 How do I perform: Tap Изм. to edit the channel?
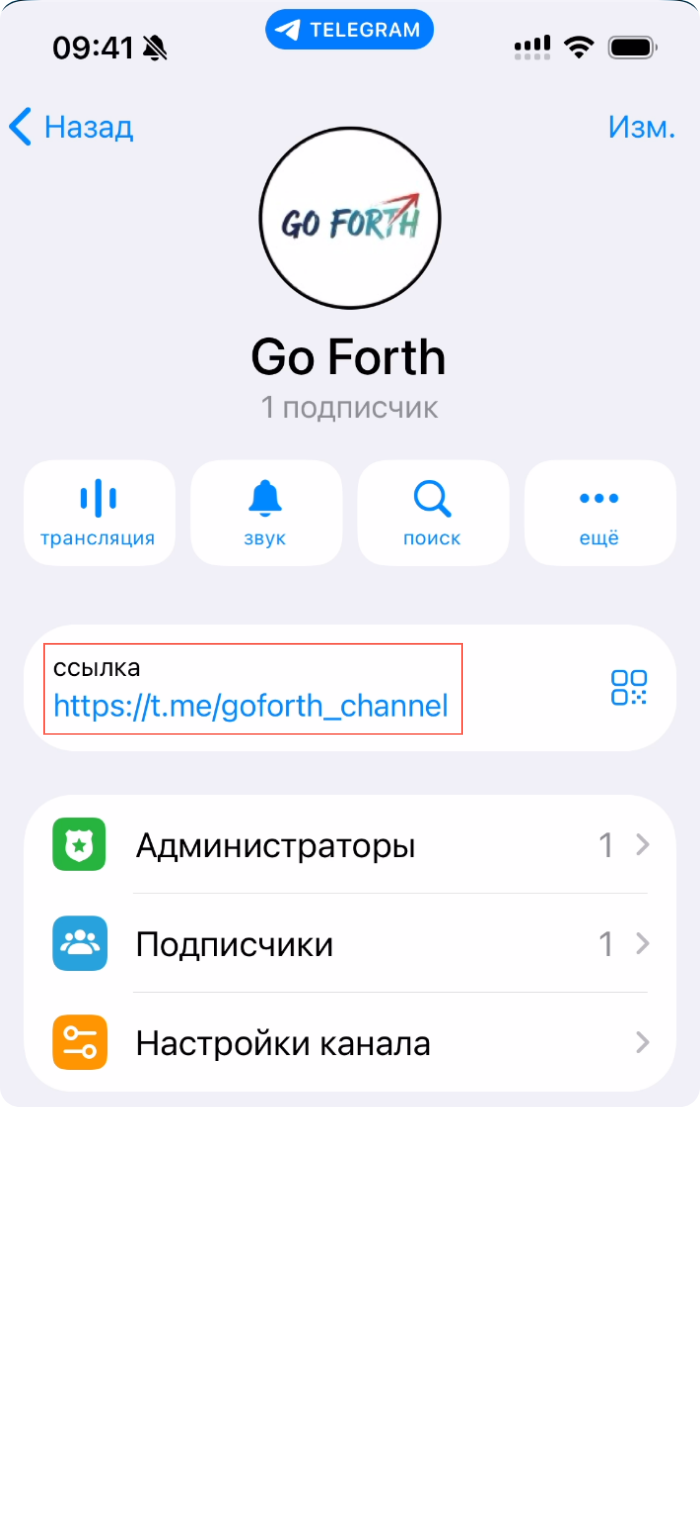coord(641,128)
